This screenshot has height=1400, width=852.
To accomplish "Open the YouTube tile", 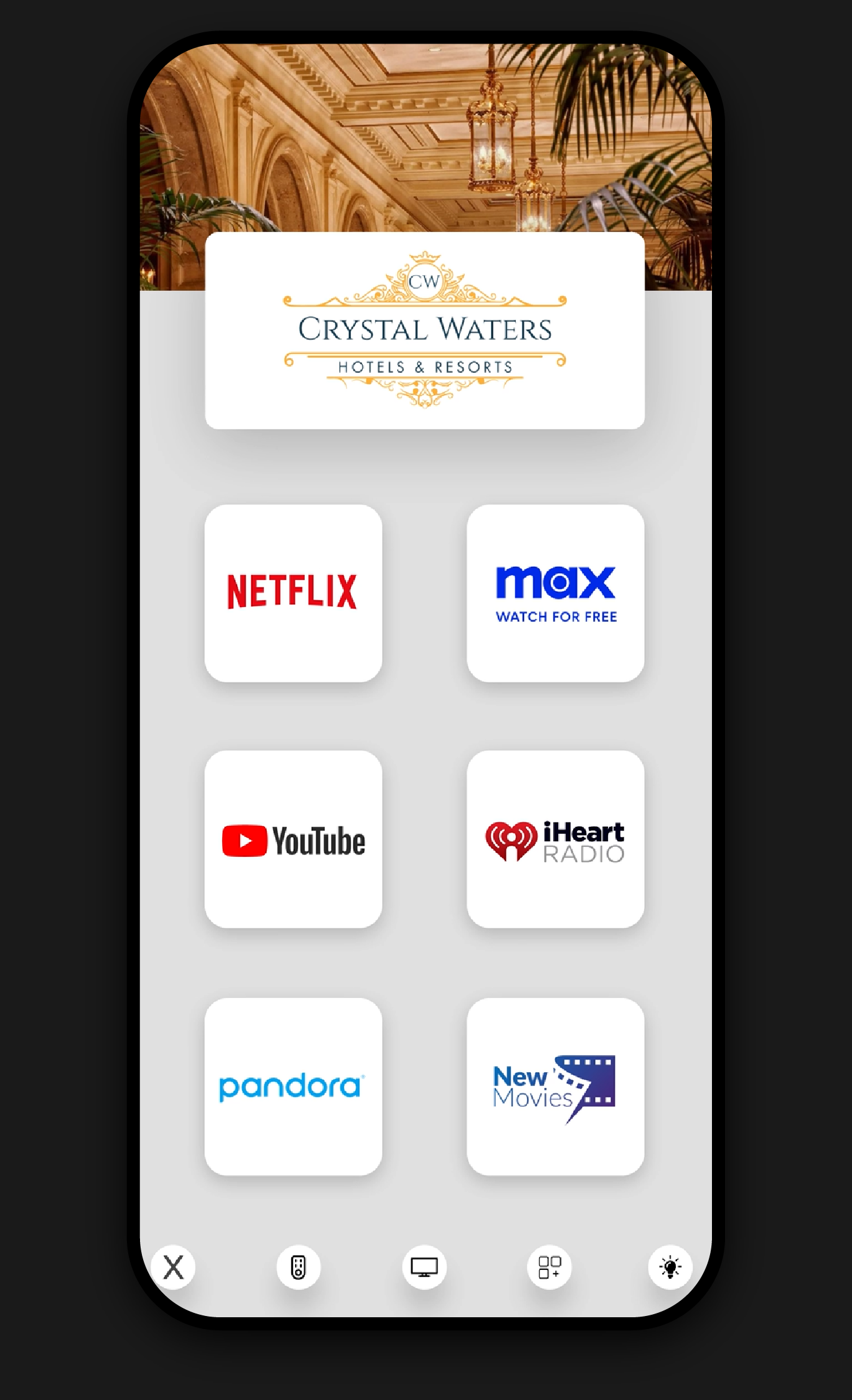I will click(293, 839).
